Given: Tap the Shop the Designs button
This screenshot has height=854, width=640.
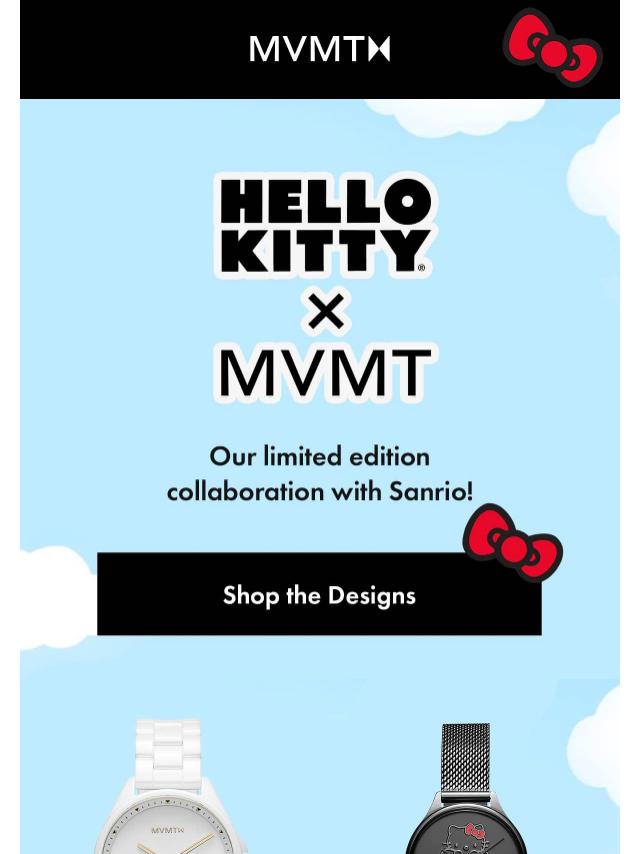Looking at the screenshot, I should click(x=319, y=595).
